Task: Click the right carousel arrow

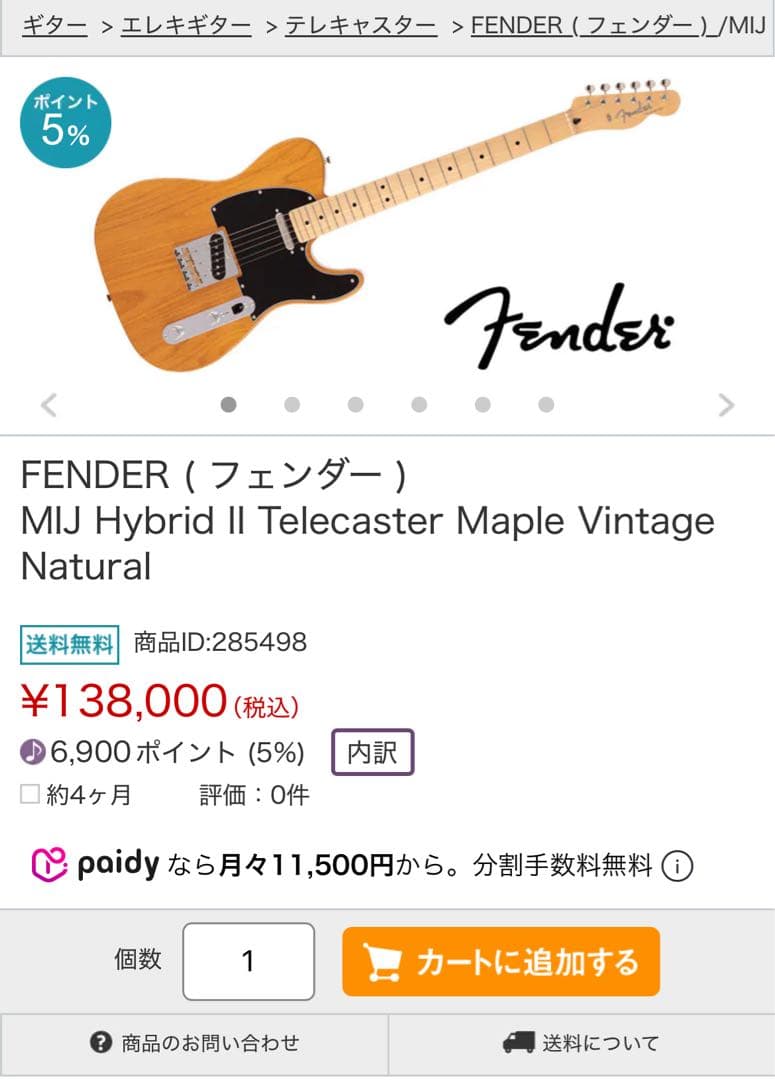Action: pos(726,405)
